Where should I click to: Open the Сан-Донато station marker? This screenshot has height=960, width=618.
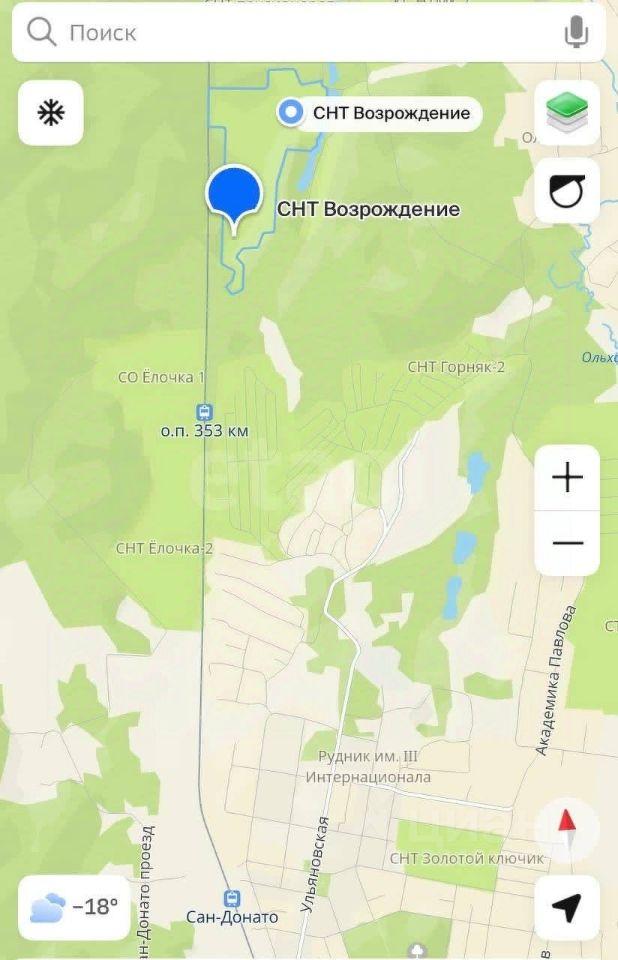(x=232, y=898)
